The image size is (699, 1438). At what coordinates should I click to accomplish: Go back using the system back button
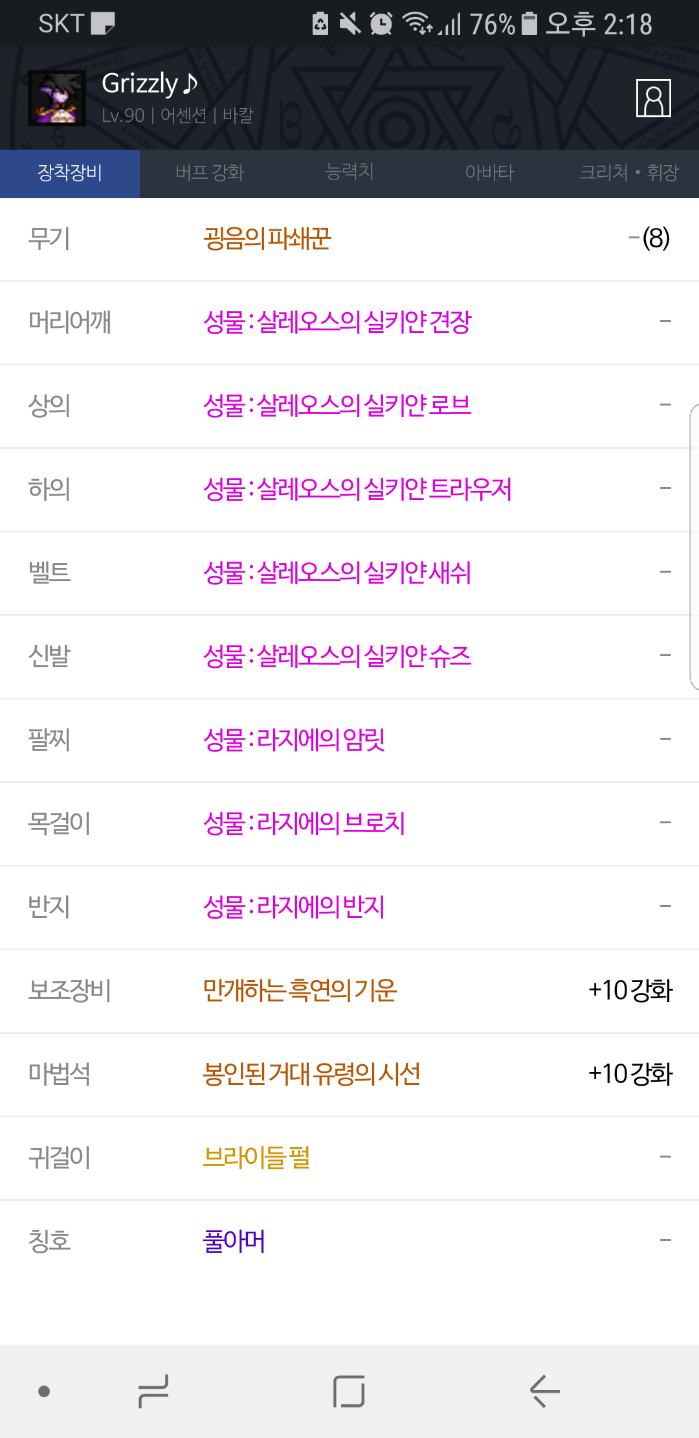pos(544,1391)
